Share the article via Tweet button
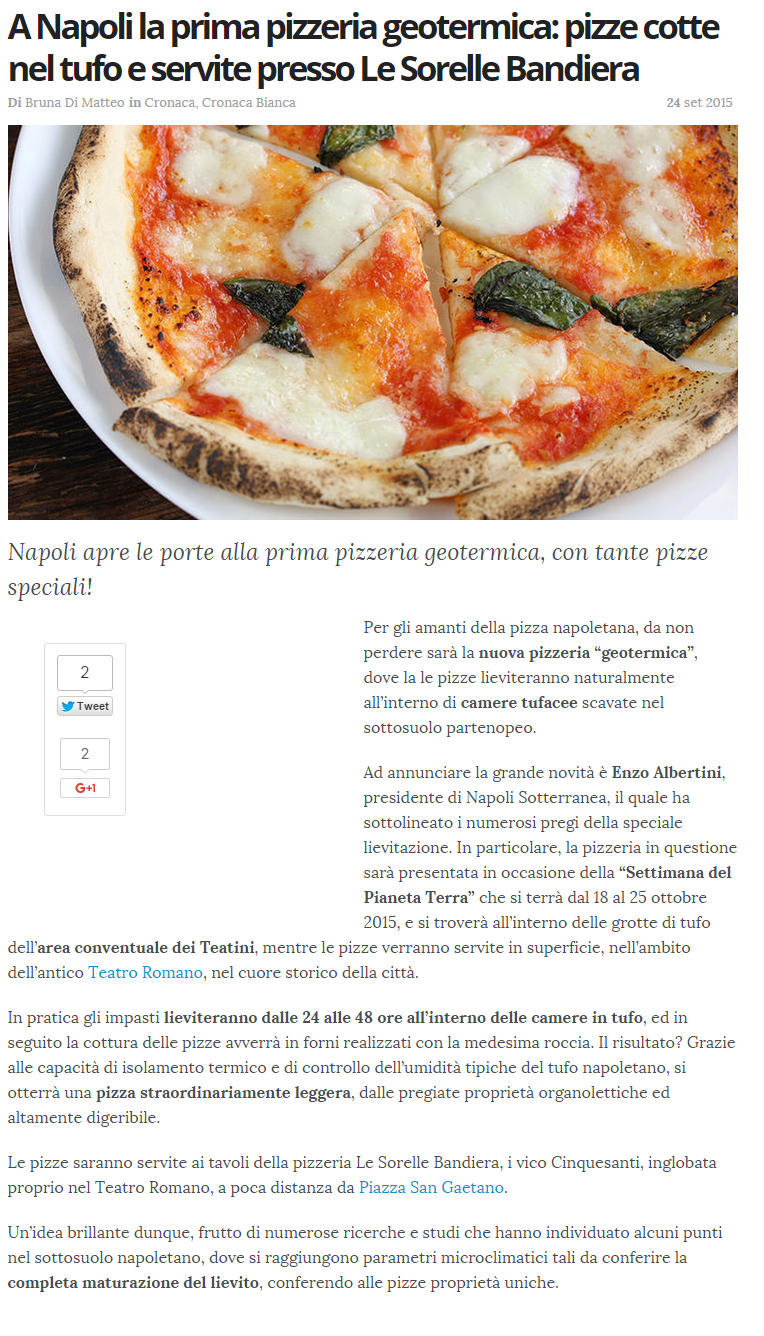 (85, 706)
